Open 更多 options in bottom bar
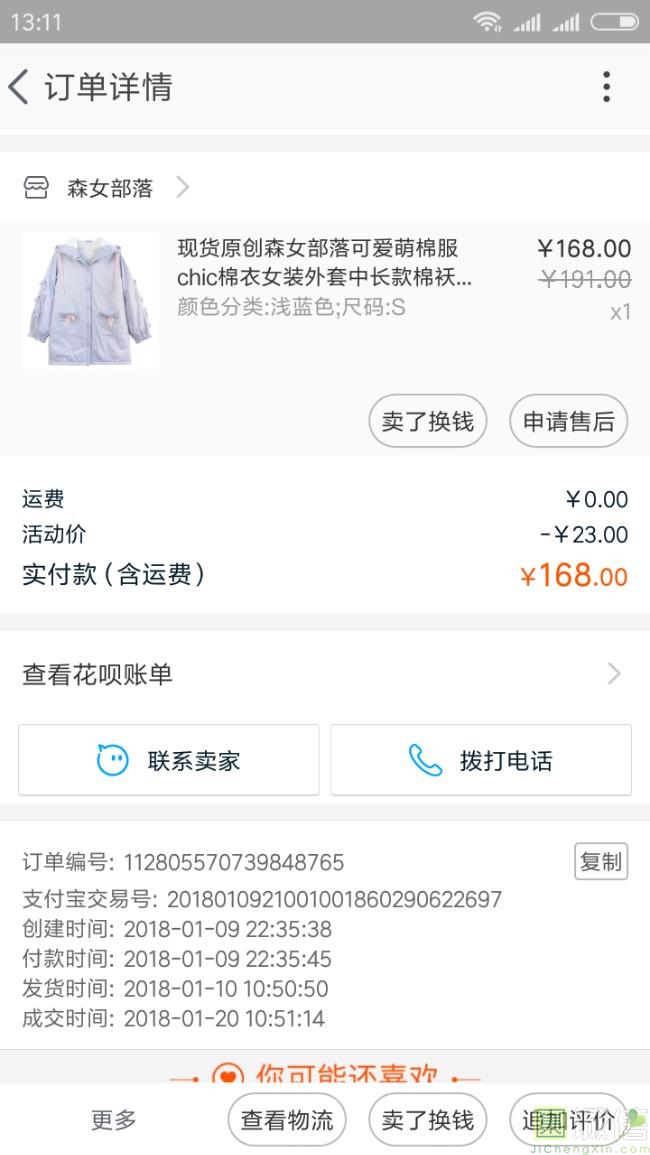The height and width of the screenshot is (1155, 650). pos(114,1120)
